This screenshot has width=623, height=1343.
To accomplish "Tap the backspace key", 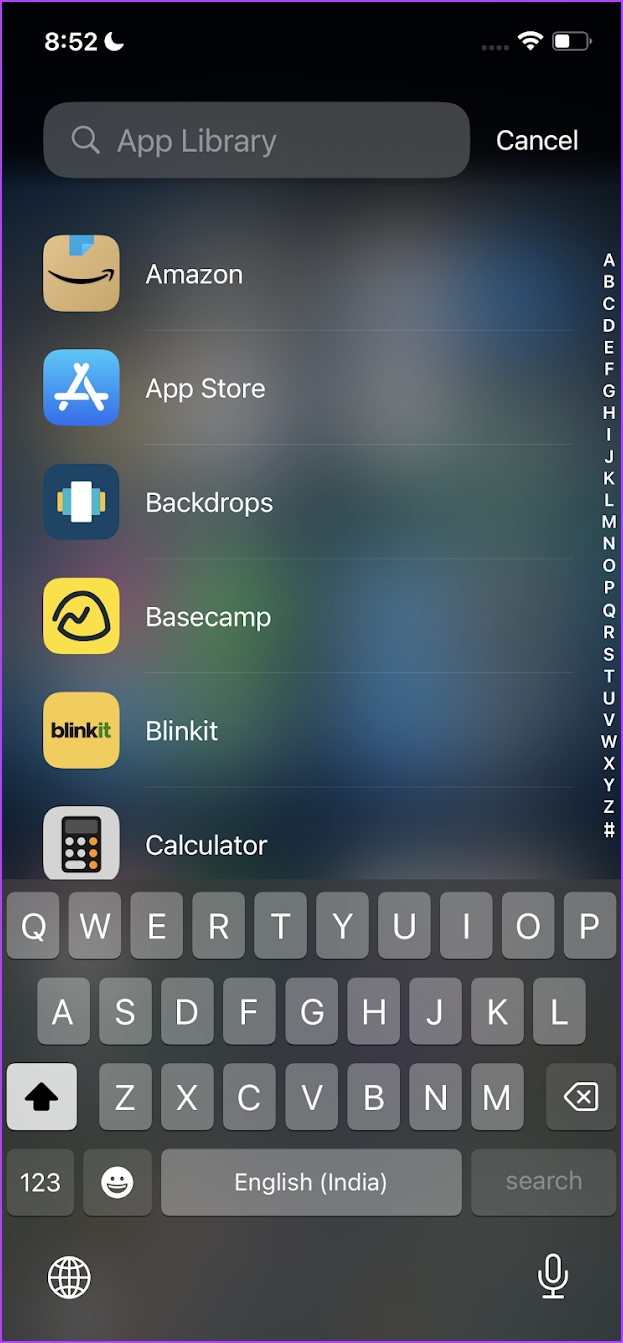I will 581,1097.
